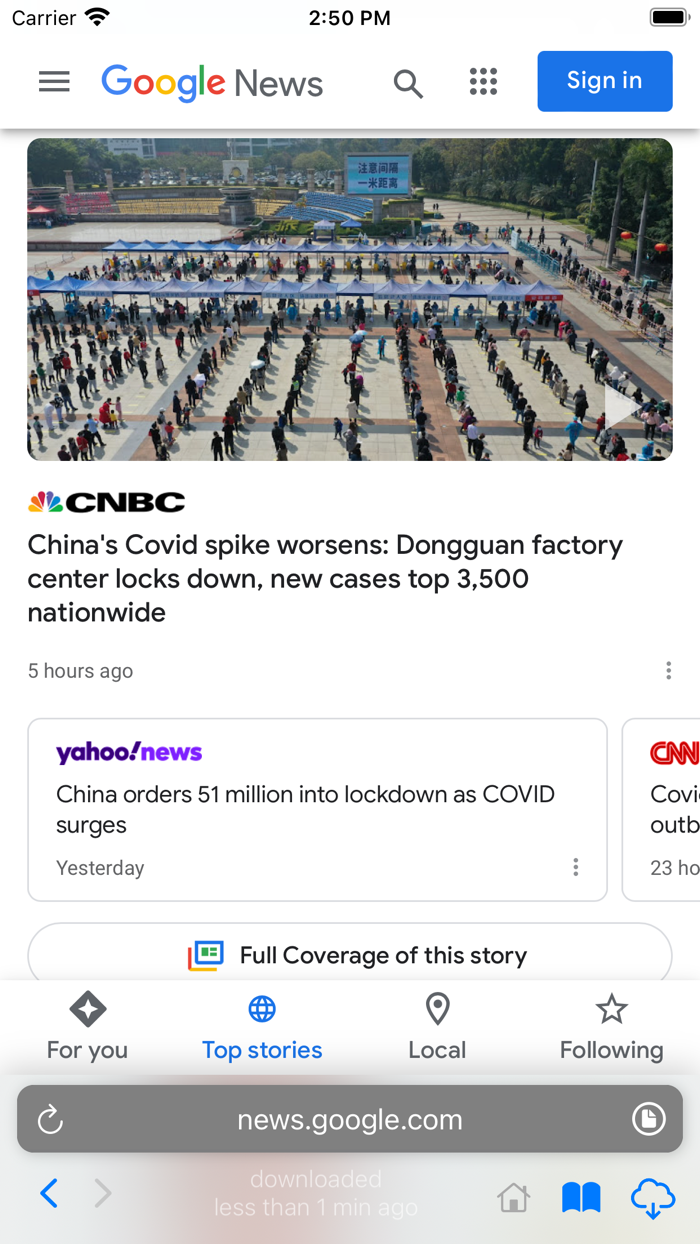Switch to the For you tab
Screen dimensions: 700x1244
[87, 1027]
